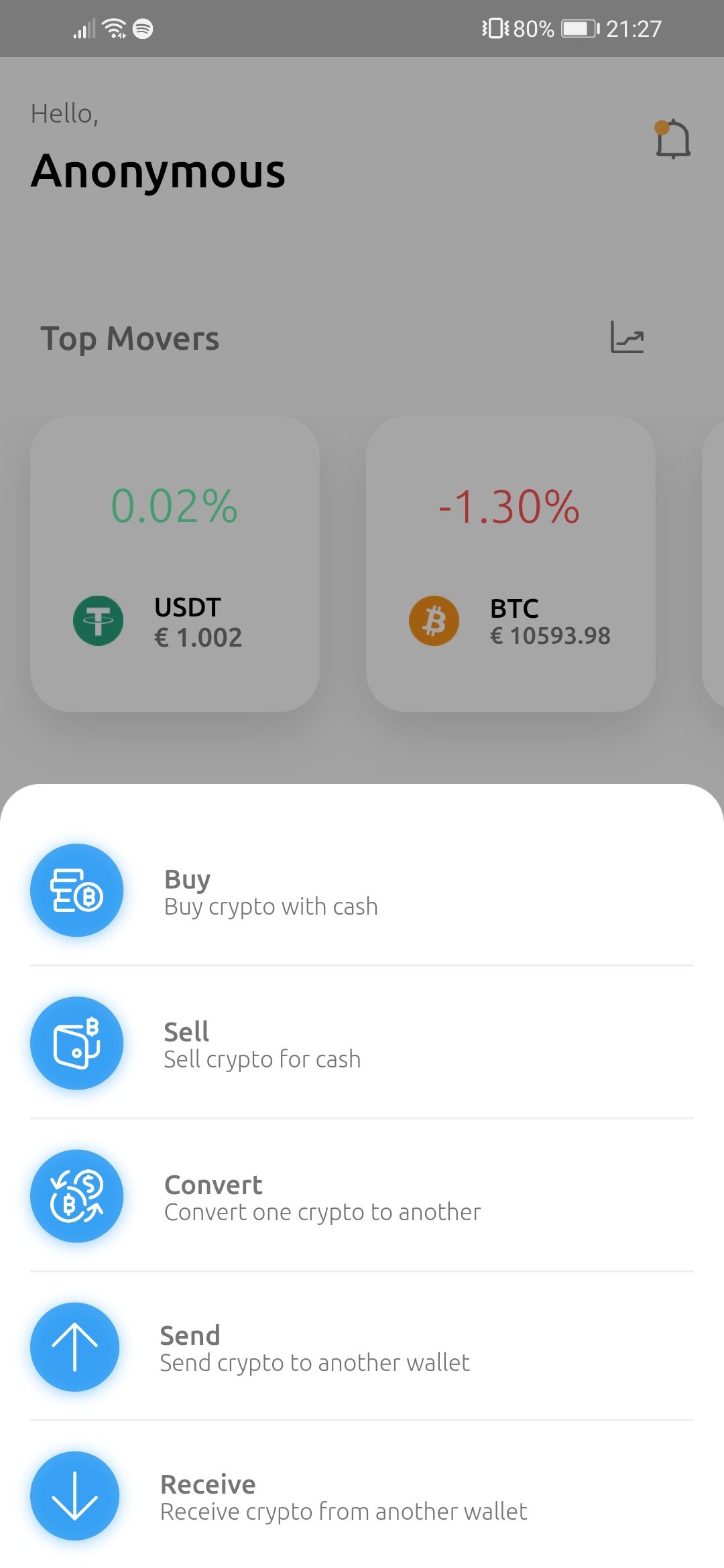Select Send crypto to another wallet
Image resolution: width=724 pixels, height=1568 pixels.
(314, 1348)
